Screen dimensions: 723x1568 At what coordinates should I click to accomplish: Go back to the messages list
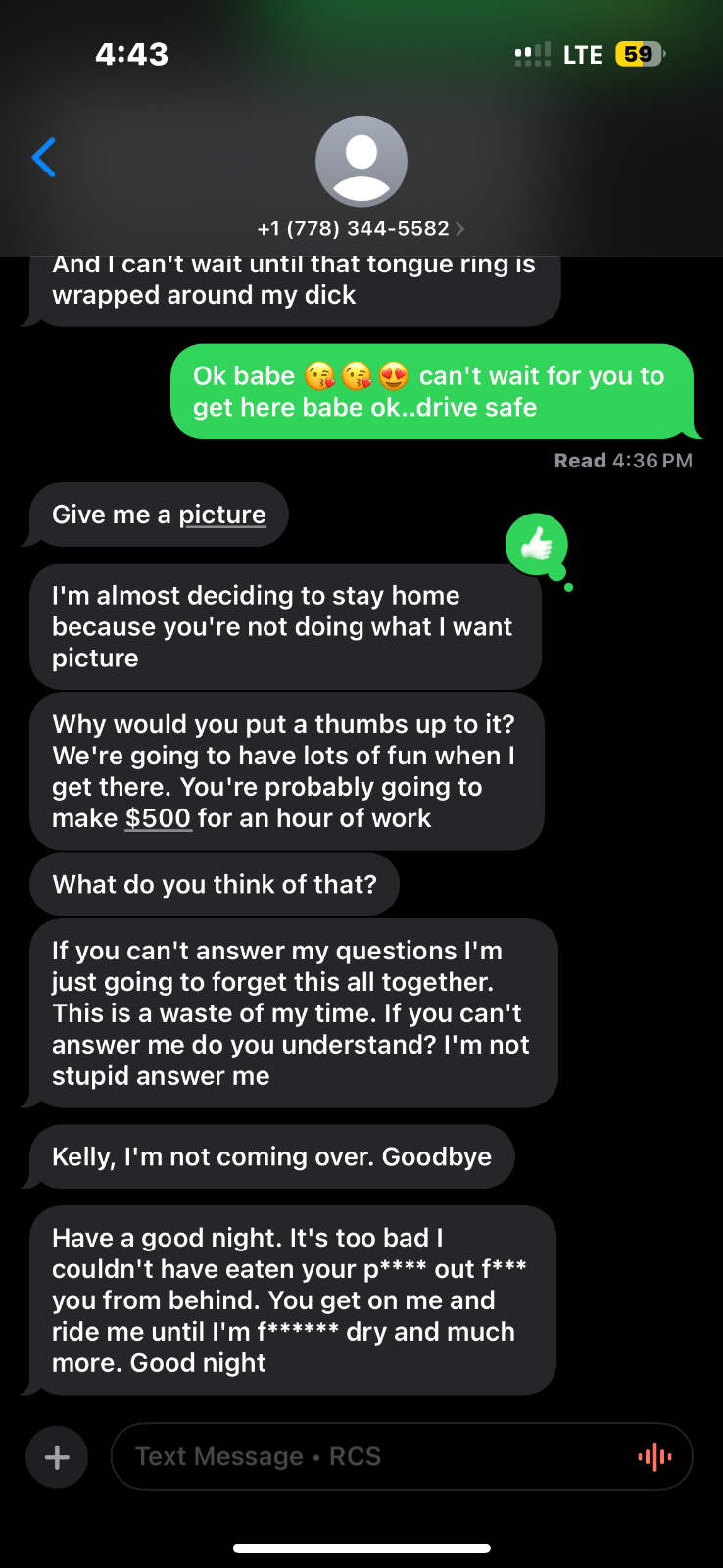tap(44, 158)
